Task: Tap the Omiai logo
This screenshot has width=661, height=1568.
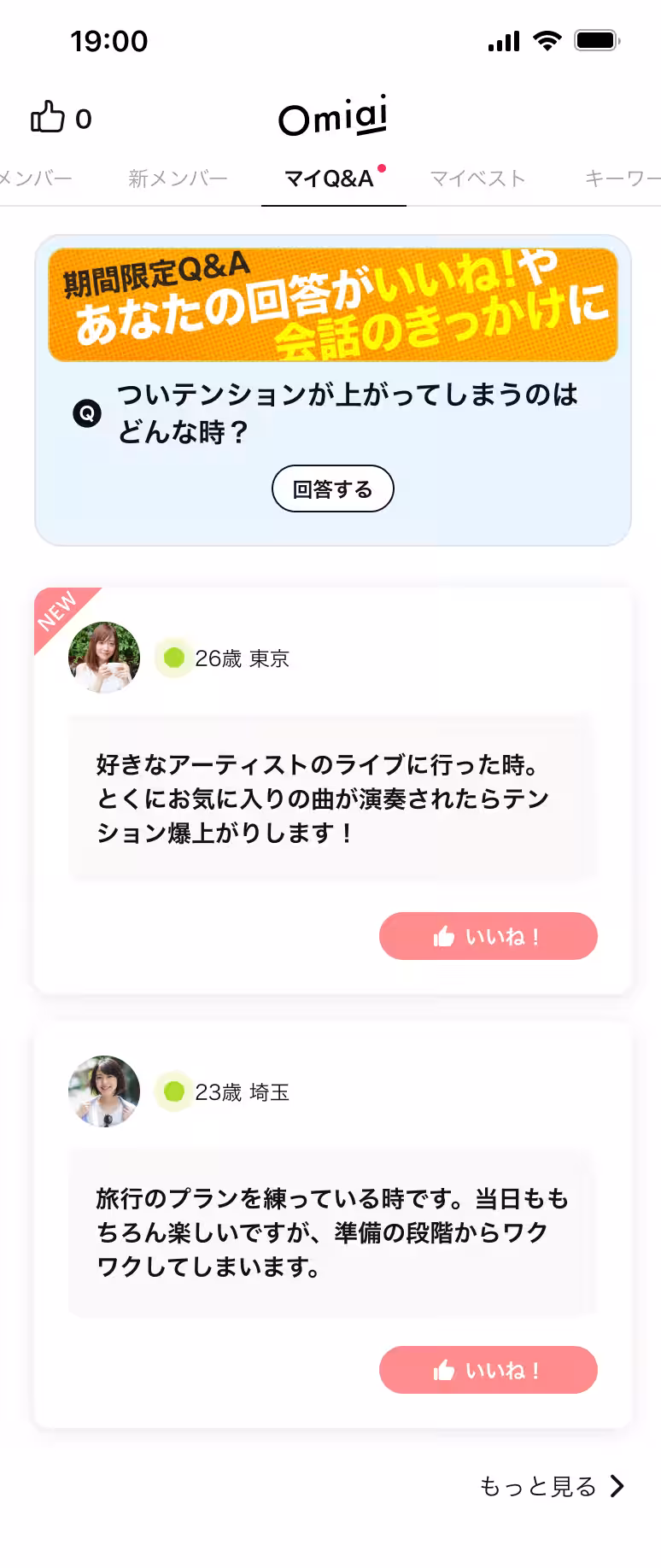Action: [332, 118]
